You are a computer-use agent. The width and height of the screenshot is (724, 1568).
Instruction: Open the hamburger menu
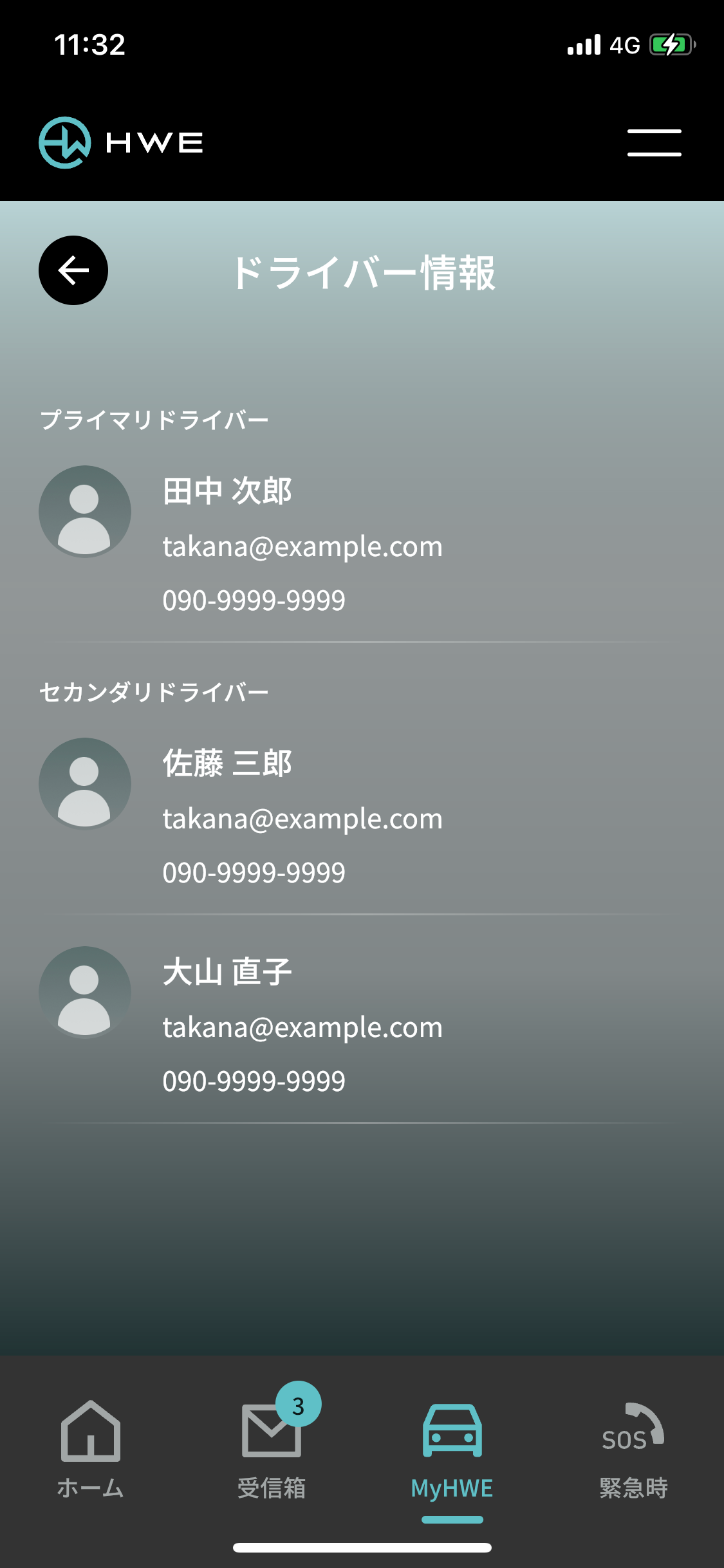click(x=654, y=143)
